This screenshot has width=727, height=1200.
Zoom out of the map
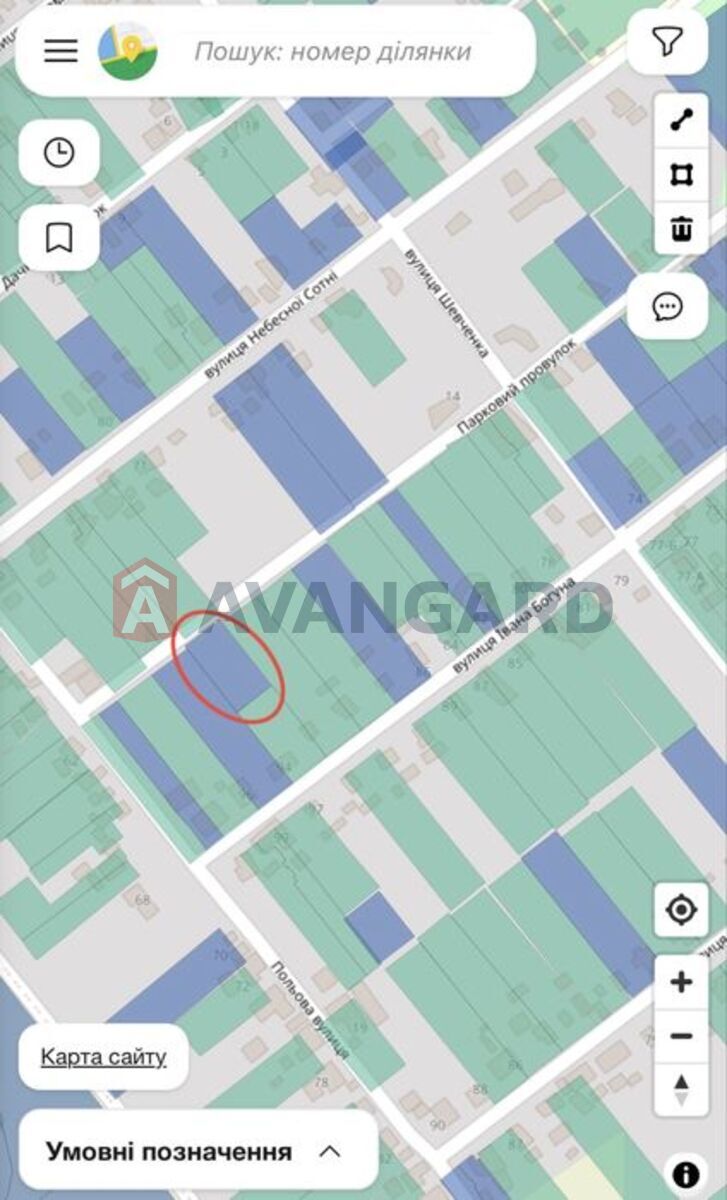pyautogui.click(x=681, y=1036)
